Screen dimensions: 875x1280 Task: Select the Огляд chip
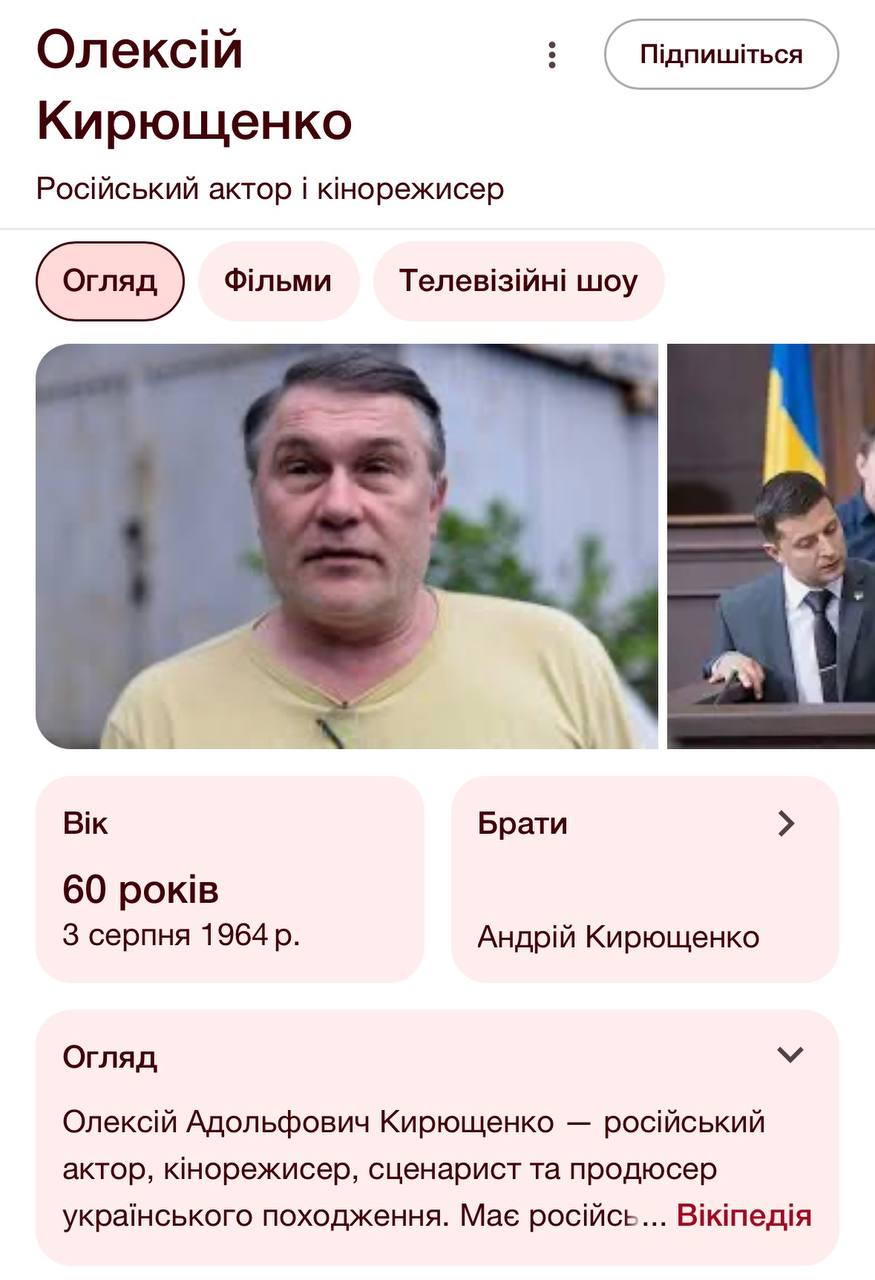point(110,281)
